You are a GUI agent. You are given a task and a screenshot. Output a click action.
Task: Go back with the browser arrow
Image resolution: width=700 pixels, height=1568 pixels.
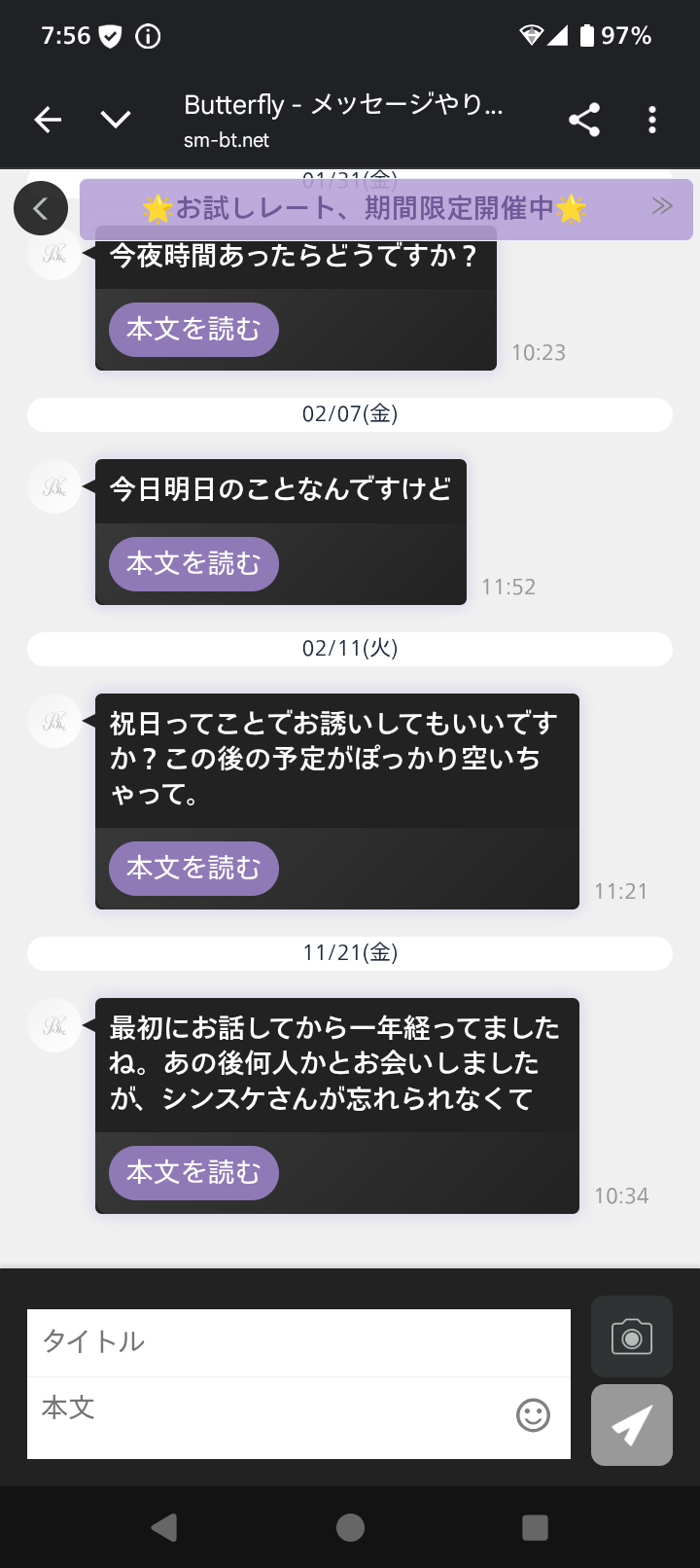pyautogui.click(x=48, y=120)
